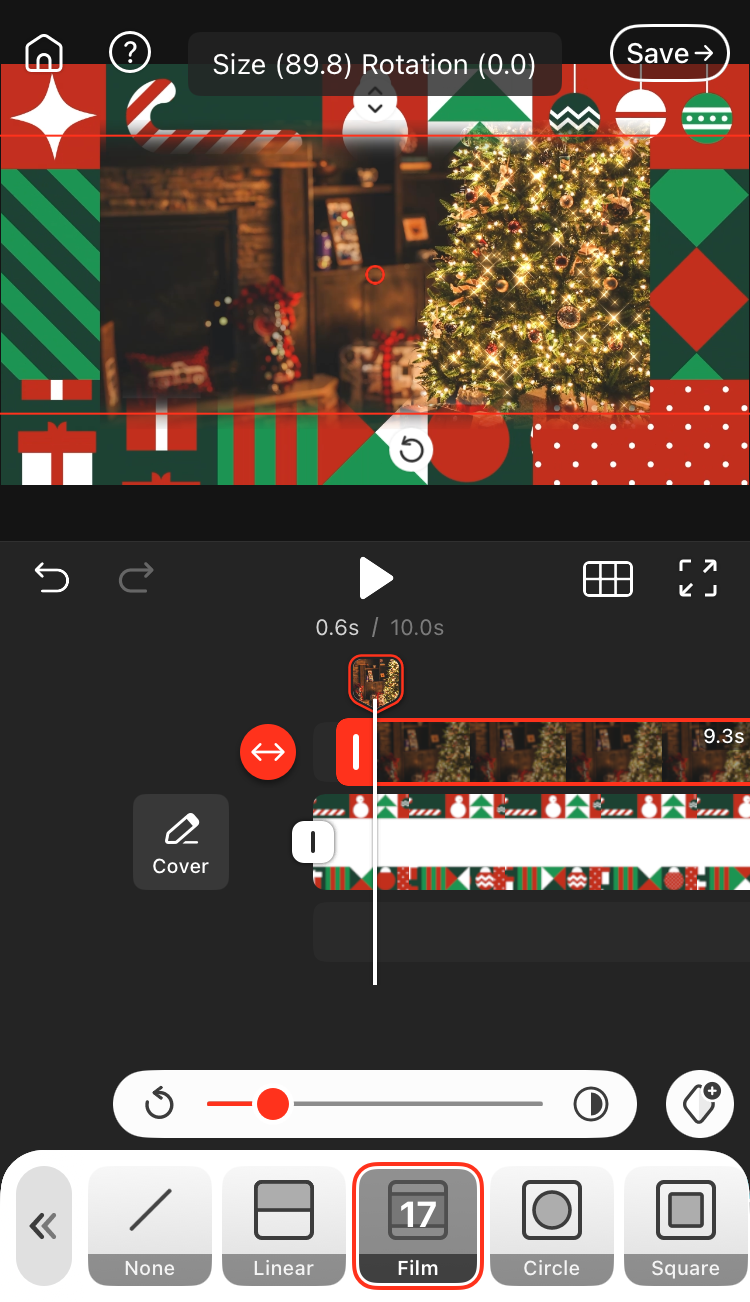Save the project
This screenshot has height=1302, width=750.
[x=669, y=53]
